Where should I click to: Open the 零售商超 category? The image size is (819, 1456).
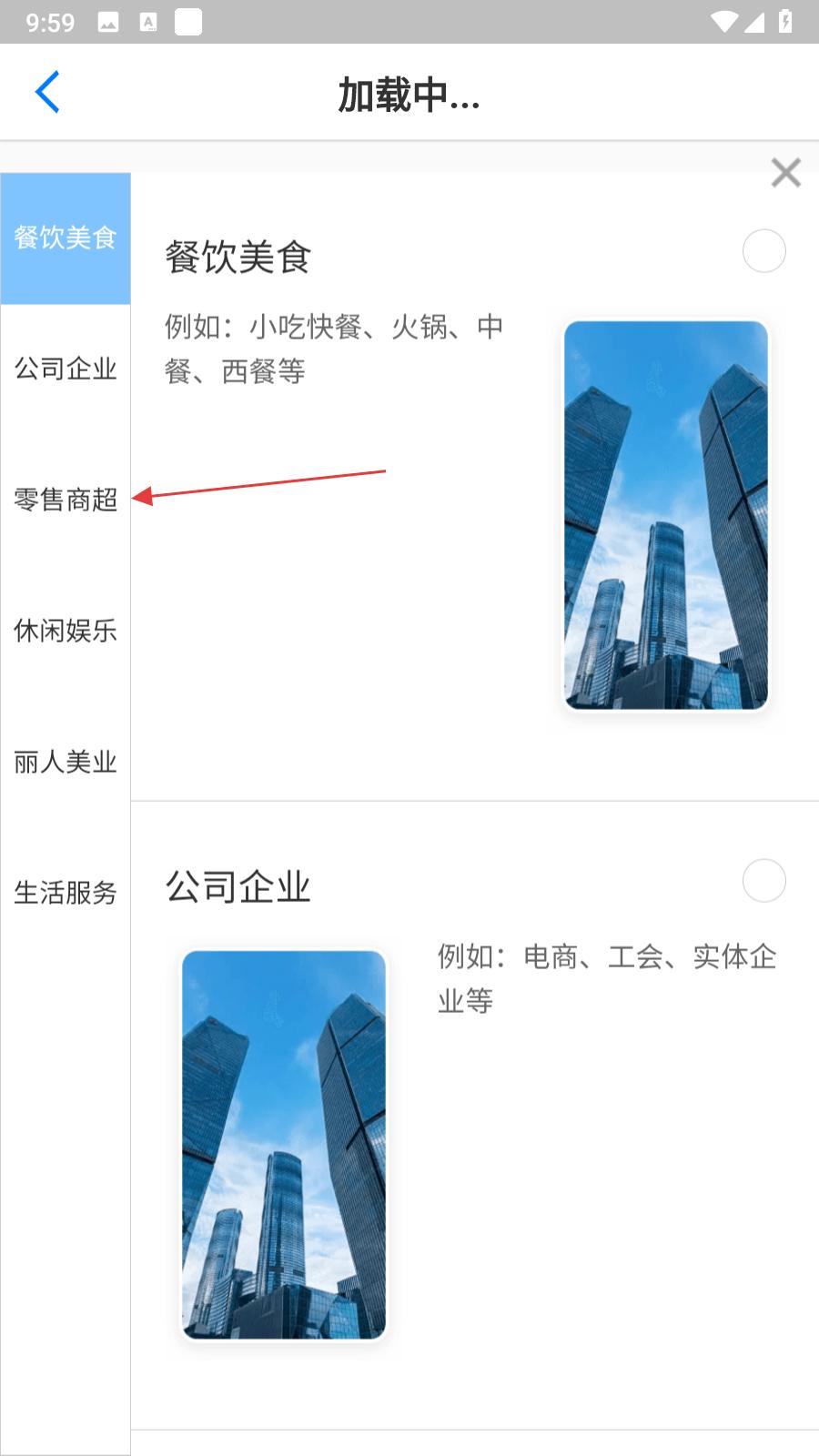(x=66, y=500)
